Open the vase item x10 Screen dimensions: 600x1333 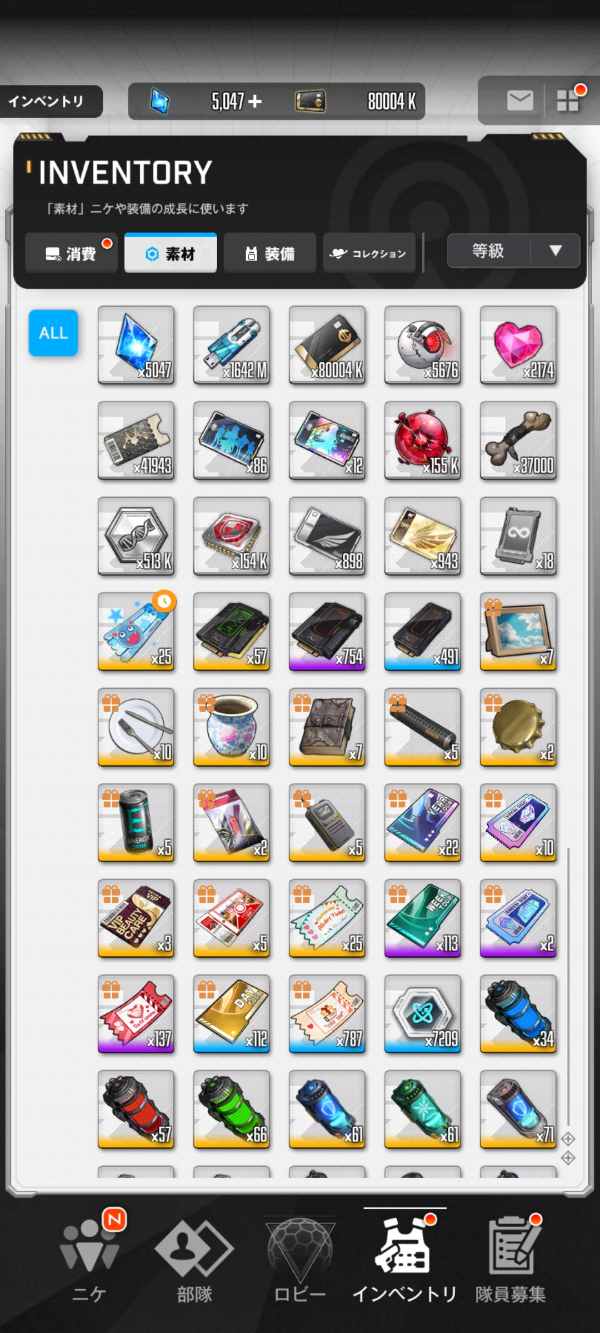point(231,727)
